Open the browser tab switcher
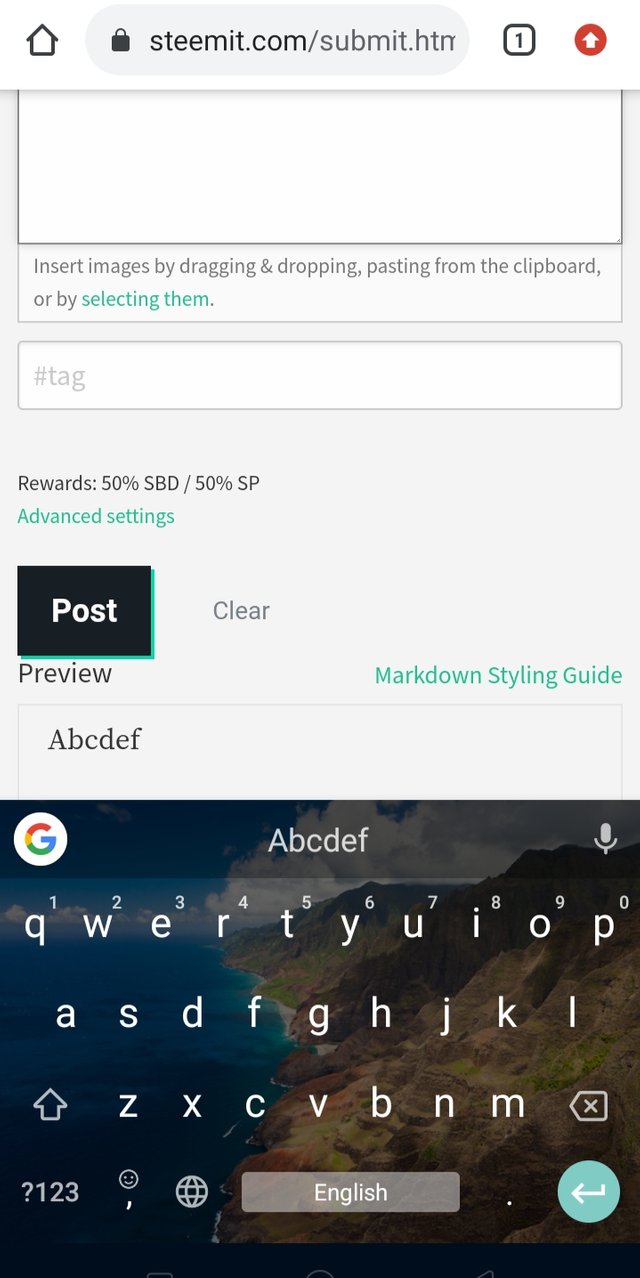Image resolution: width=640 pixels, height=1278 pixels. pyautogui.click(x=518, y=41)
